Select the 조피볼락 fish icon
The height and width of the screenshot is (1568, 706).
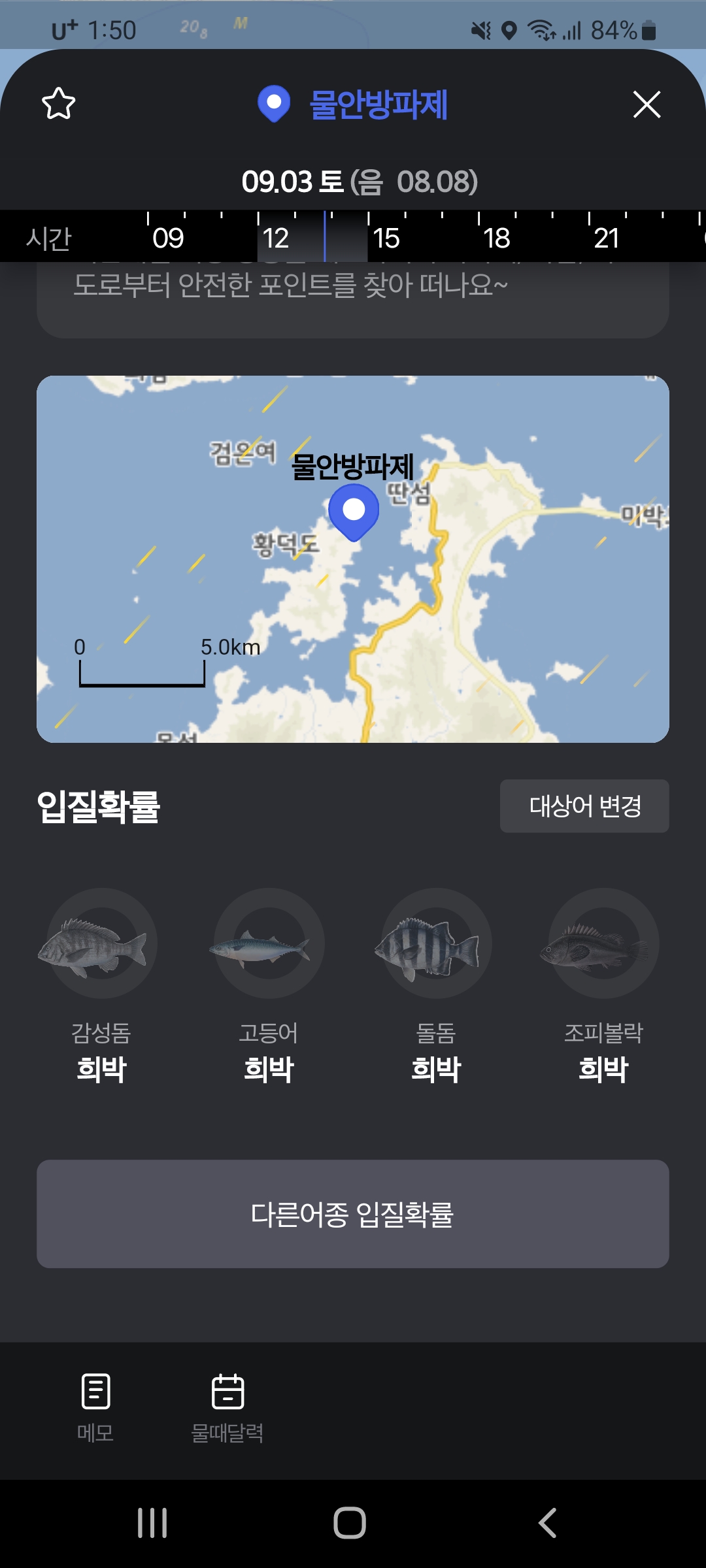tap(603, 943)
